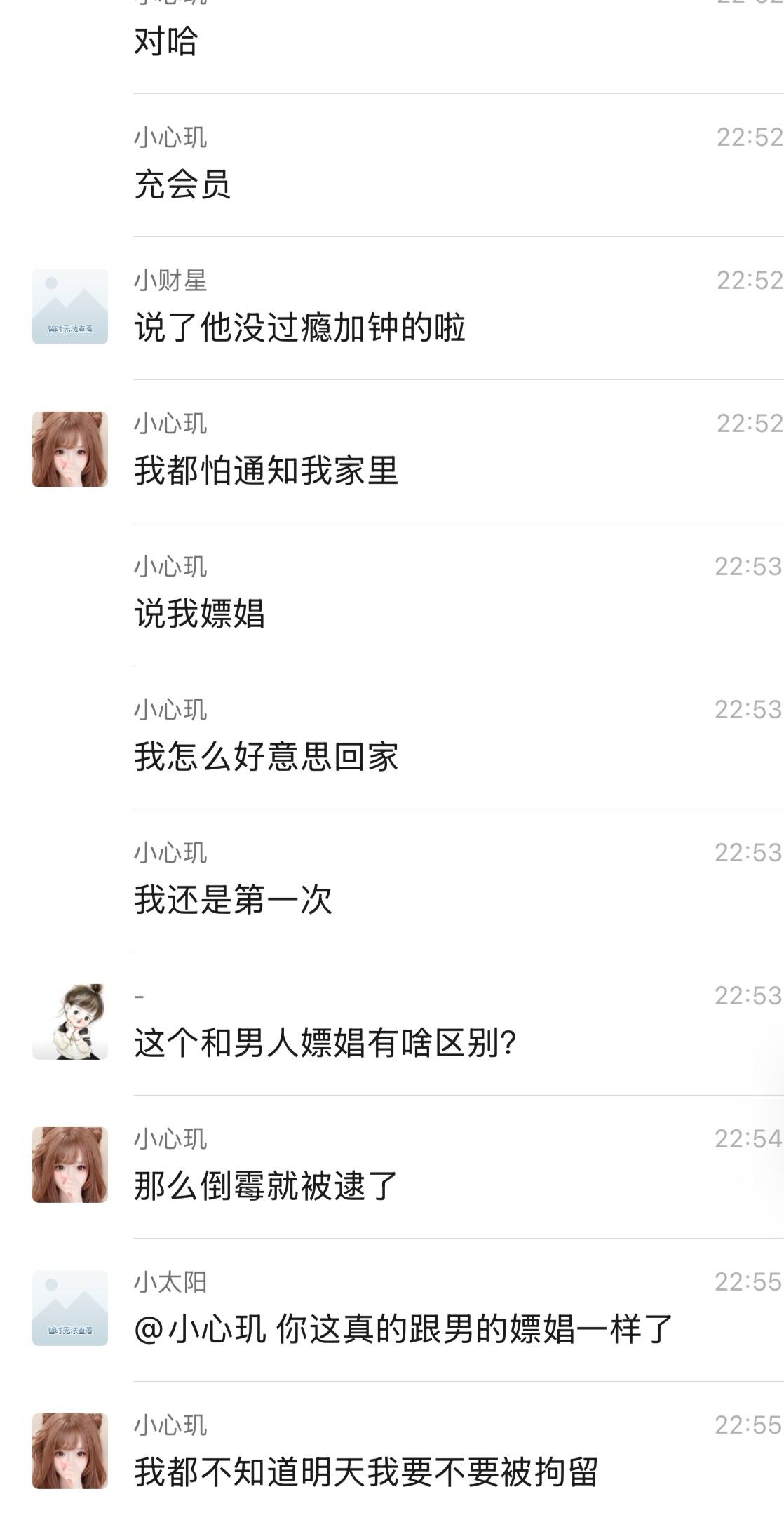Tap 小心玑's avatar next to 我都怕通知我家里
The width and height of the screenshot is (784, 1515).
click(70, 450)
